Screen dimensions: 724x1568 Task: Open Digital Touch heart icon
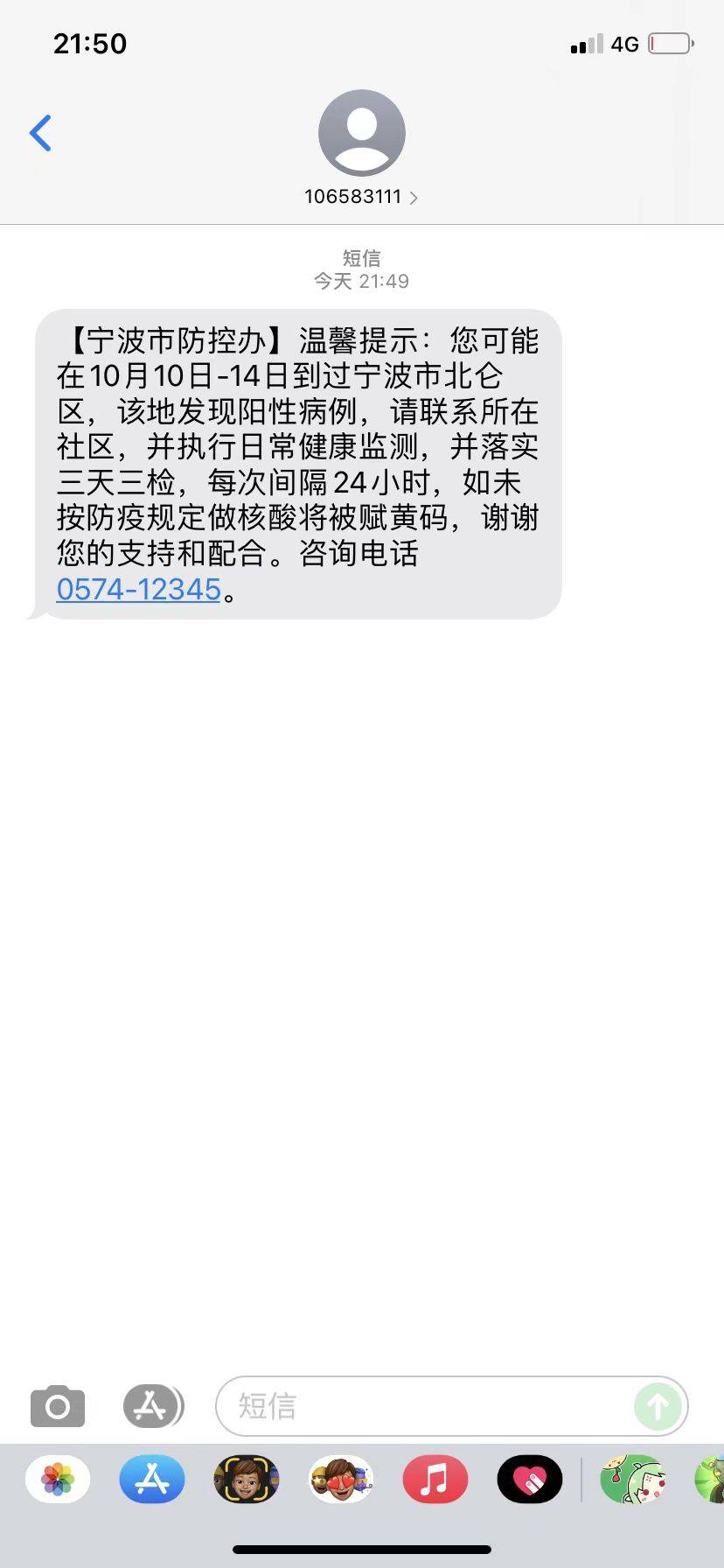pos(530,1480)
